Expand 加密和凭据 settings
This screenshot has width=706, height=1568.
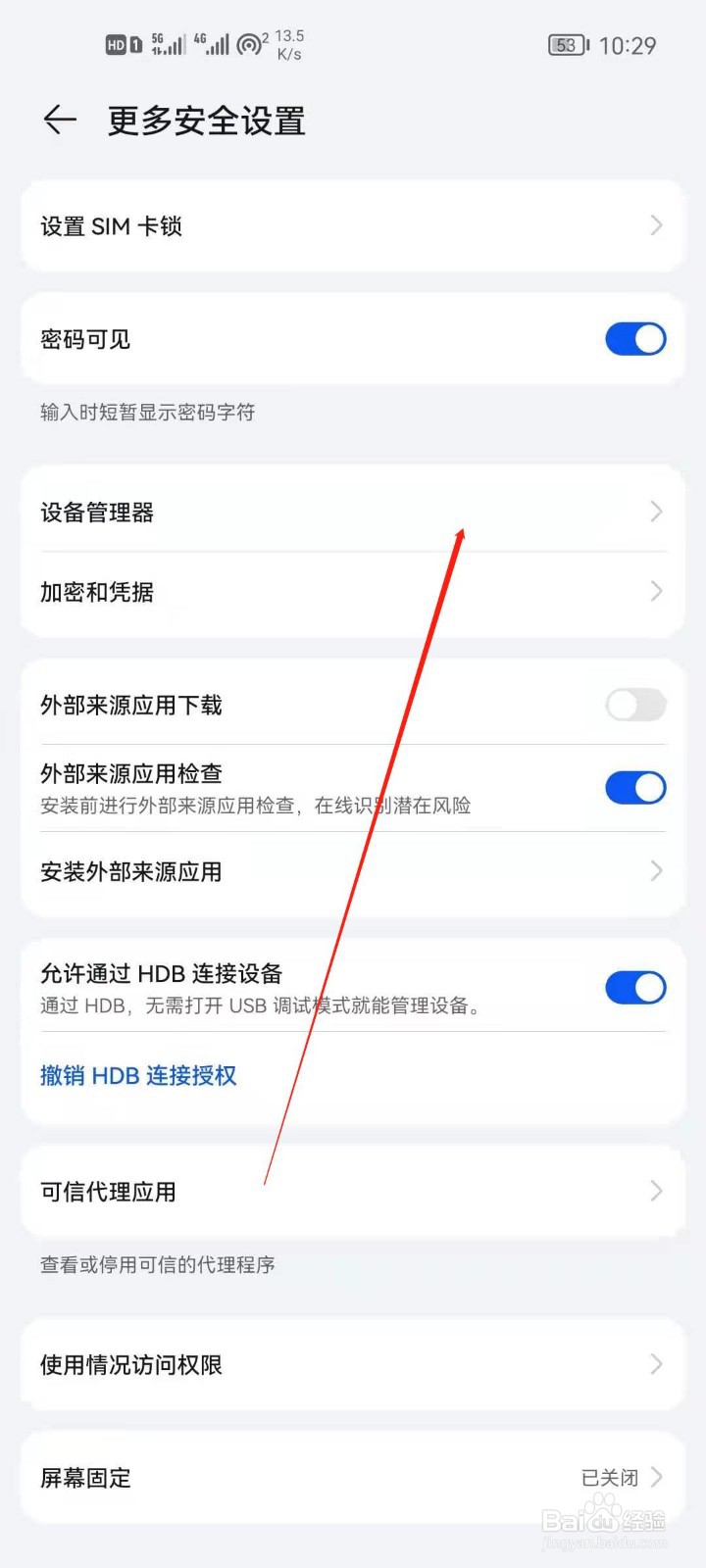pos(655,591)
